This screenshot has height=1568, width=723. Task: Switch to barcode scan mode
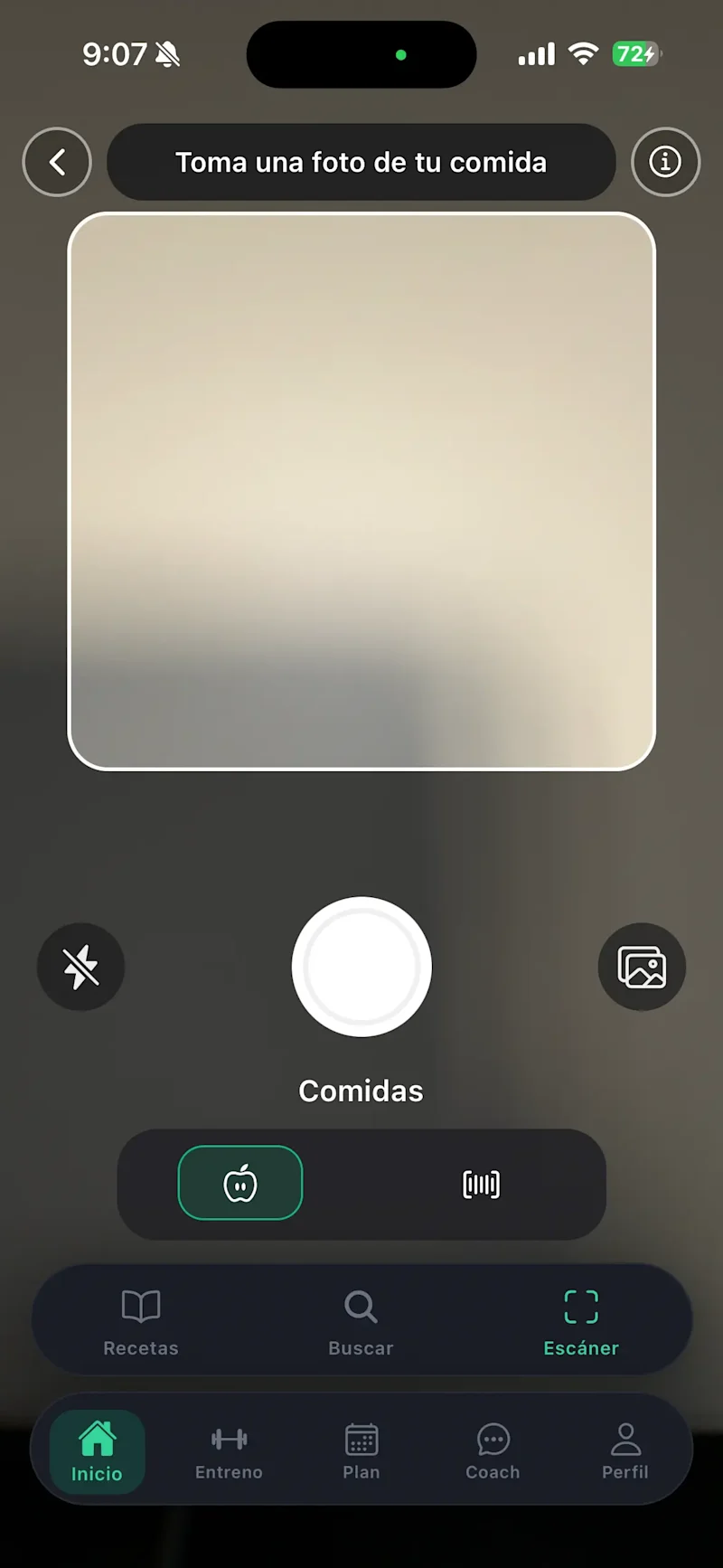(481, 1184)
